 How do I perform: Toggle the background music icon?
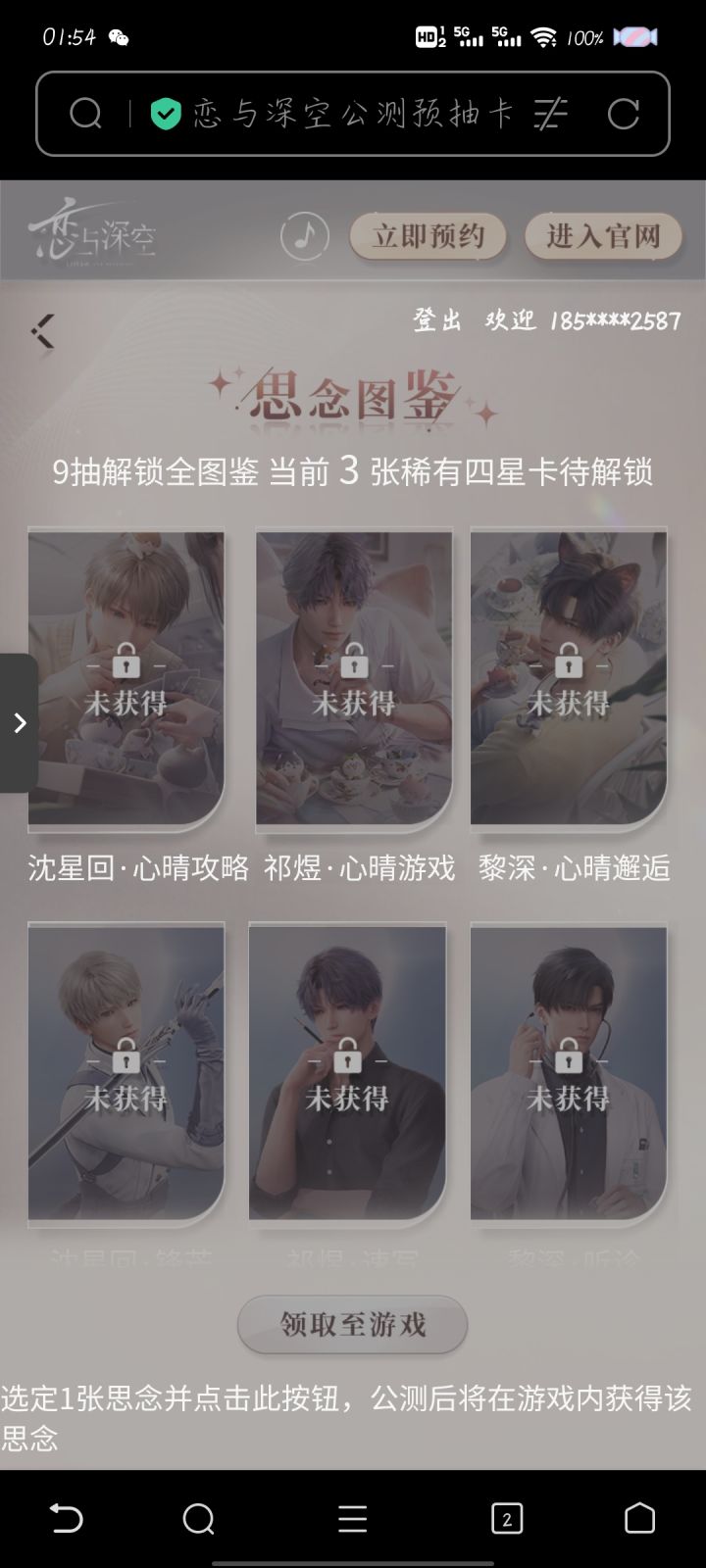(304, 235)
